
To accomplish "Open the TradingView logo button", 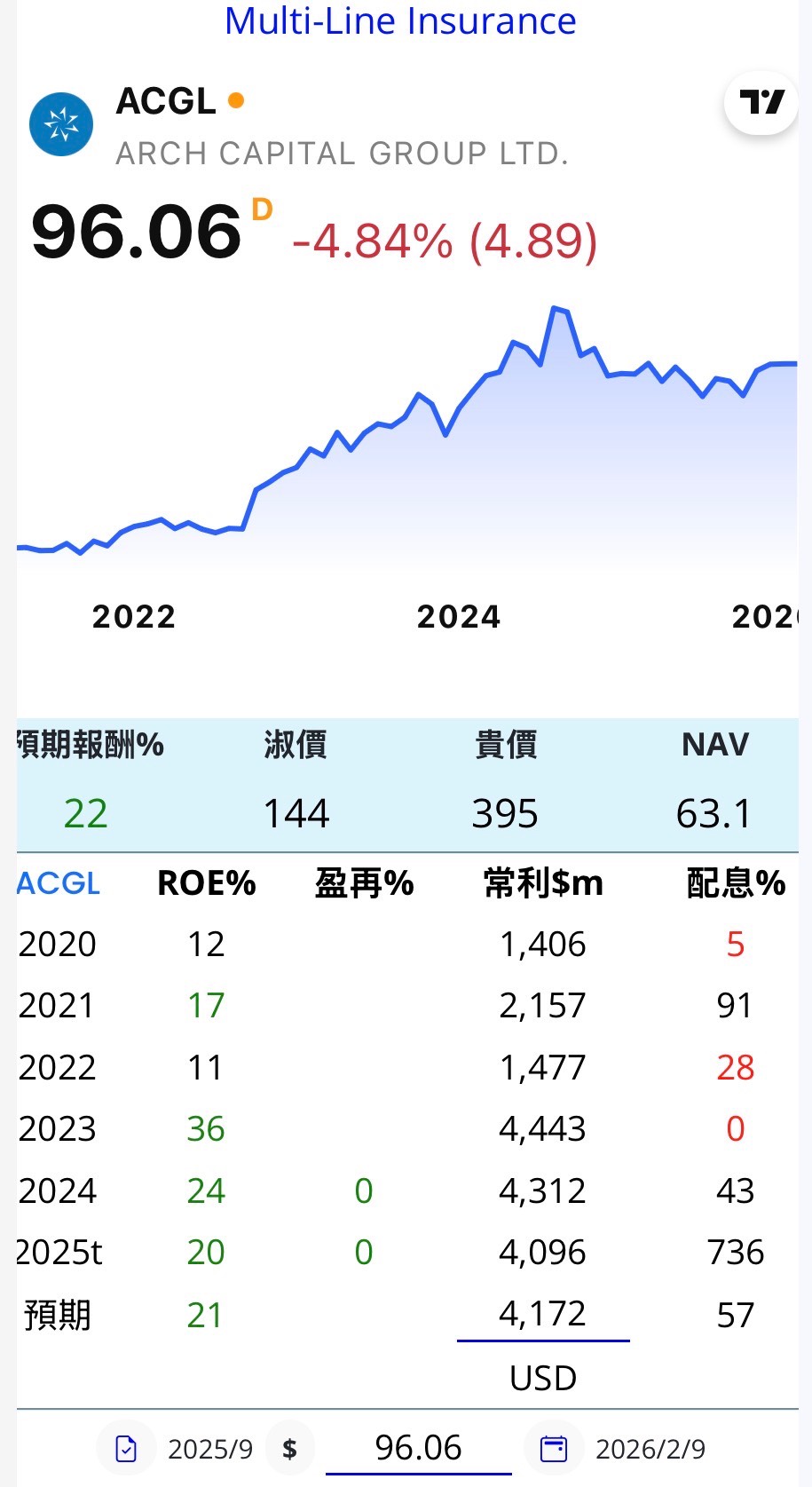I will (761, 103).
